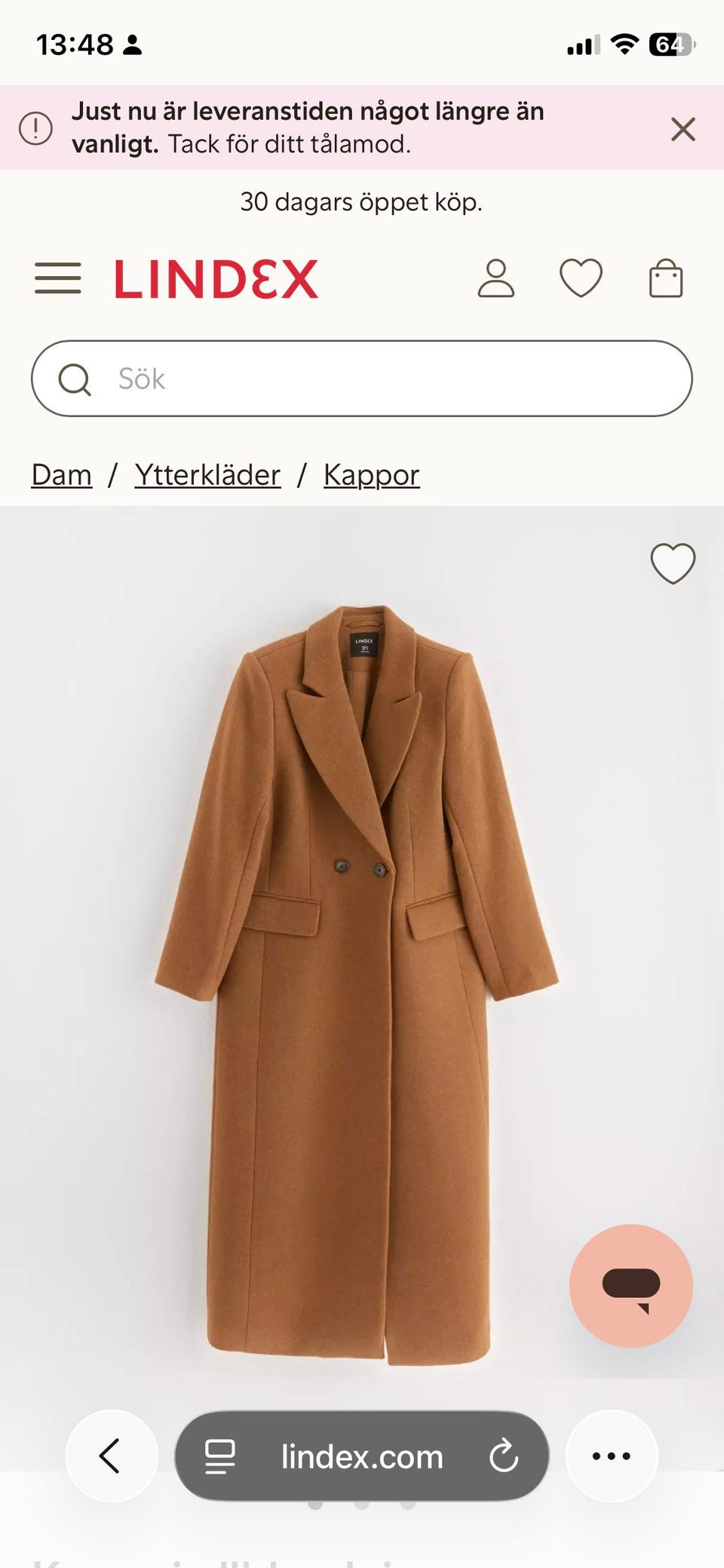Dismiss the delivery notice with the X
Image resolution: width=724 pixels, height=1568 pixels.
click(683, 128)
